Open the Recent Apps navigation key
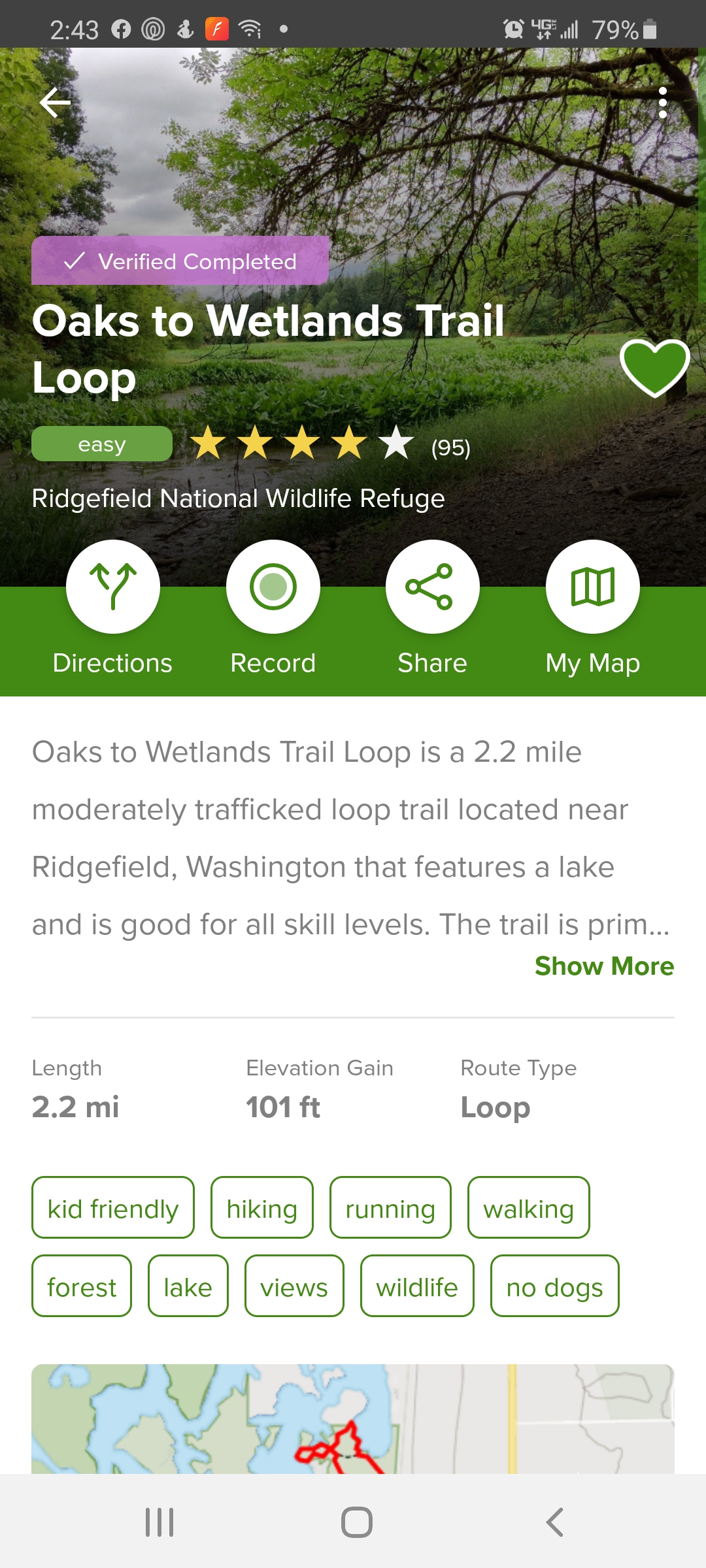The height and width of the screenshot is (1568, 706). pyautogui.click(x=159, y=1519)
